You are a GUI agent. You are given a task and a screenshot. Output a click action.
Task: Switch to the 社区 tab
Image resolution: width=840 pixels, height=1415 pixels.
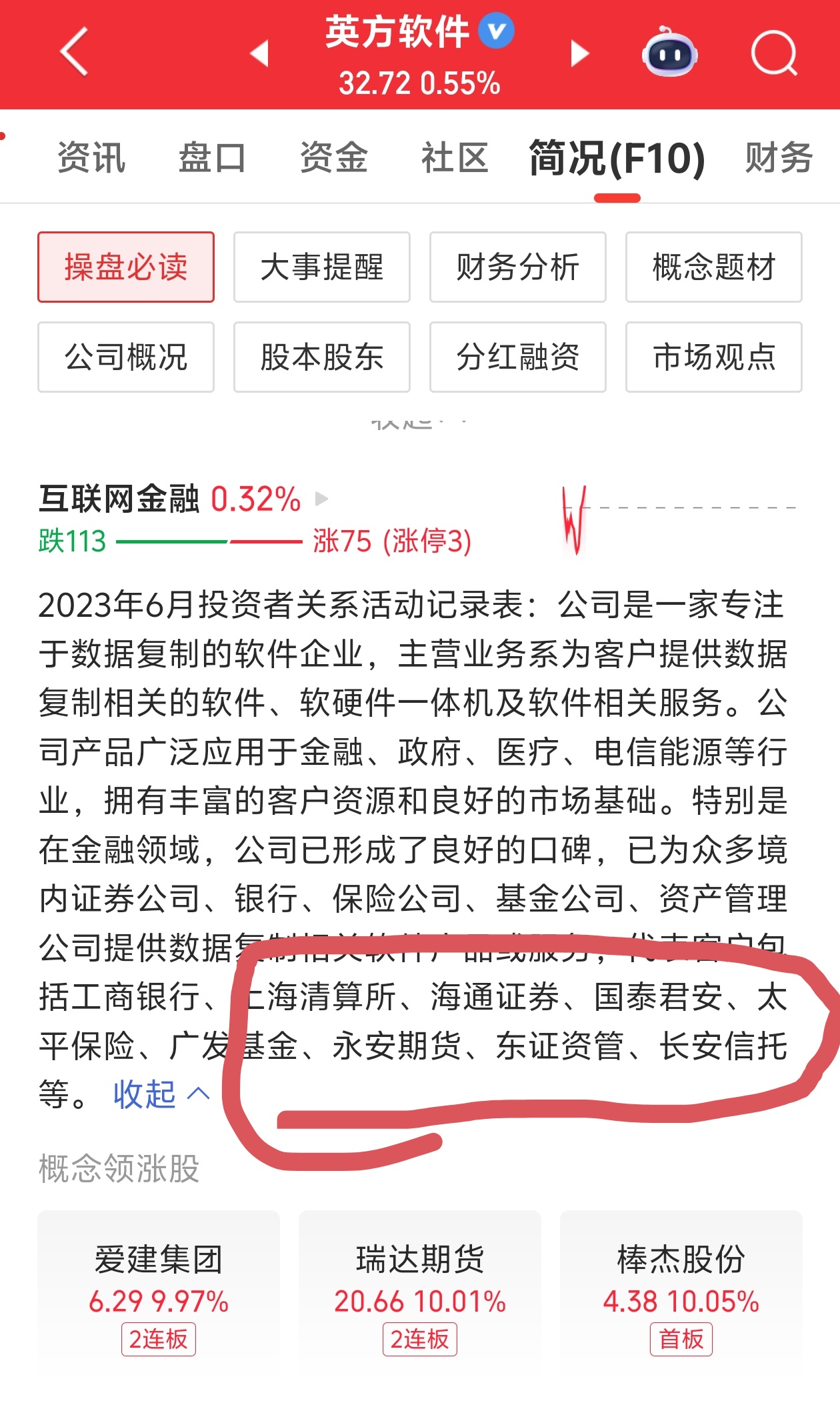[455, 158]
